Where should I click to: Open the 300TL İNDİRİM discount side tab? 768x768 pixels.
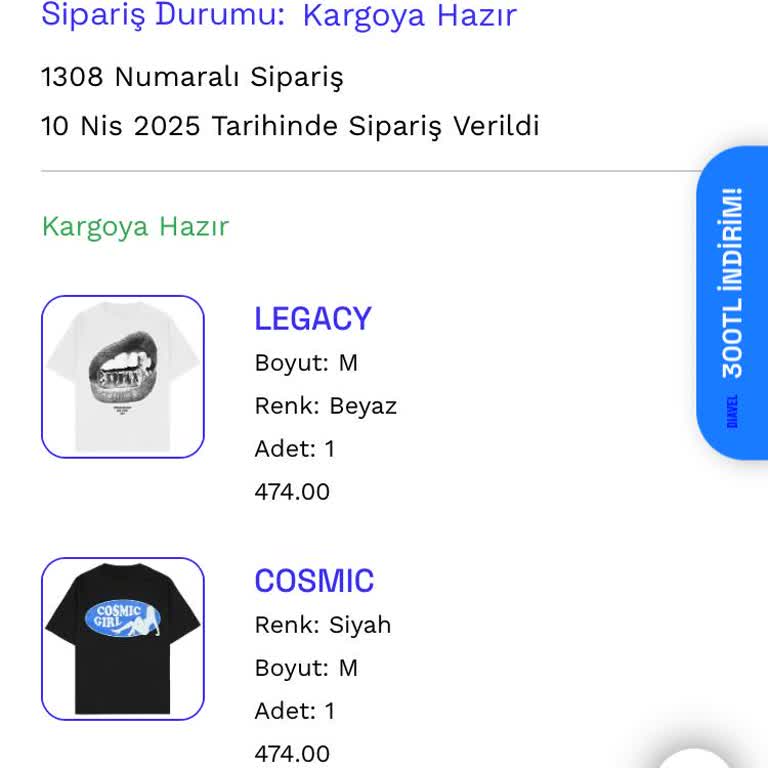pos(732,302)
